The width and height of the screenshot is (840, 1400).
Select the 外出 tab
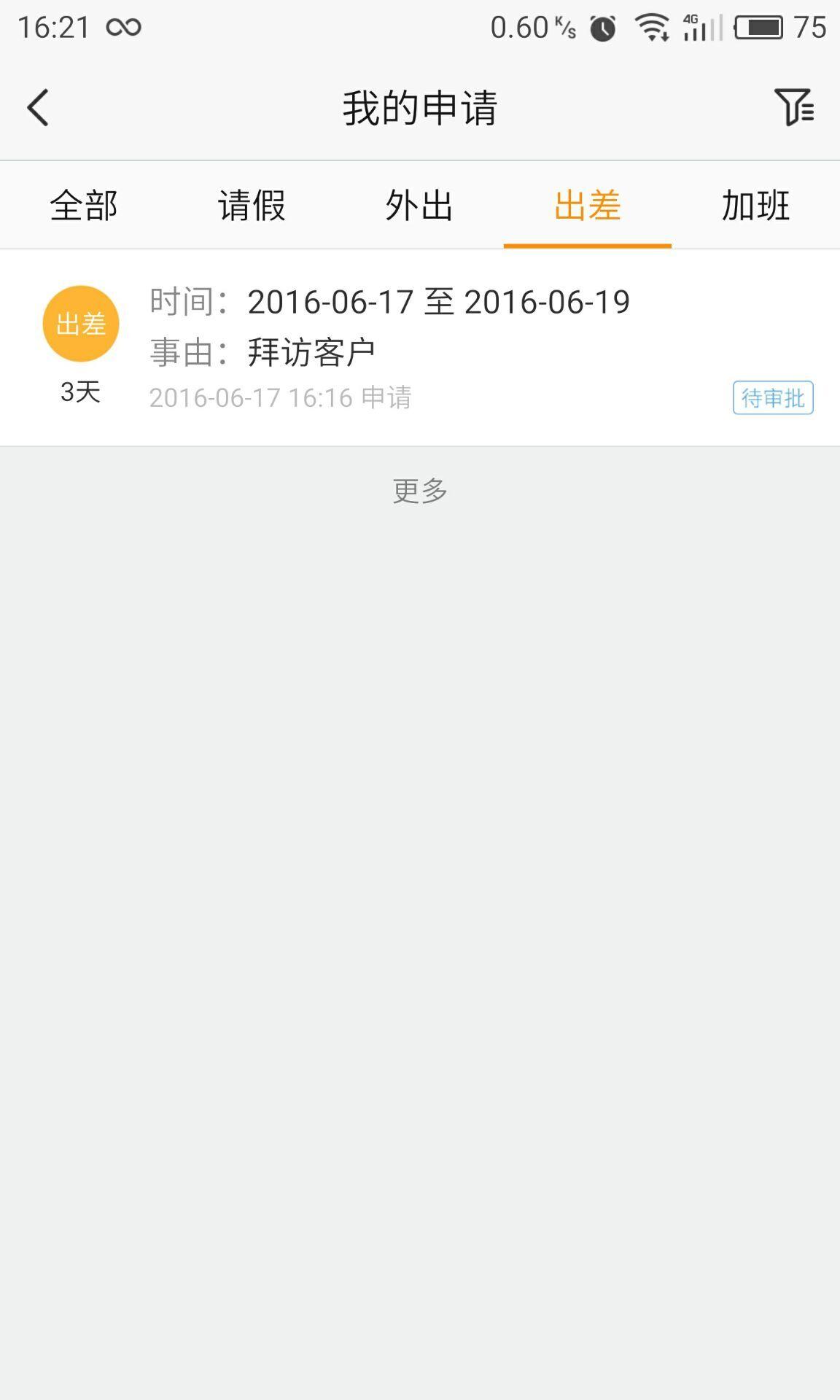coord(419,206)
